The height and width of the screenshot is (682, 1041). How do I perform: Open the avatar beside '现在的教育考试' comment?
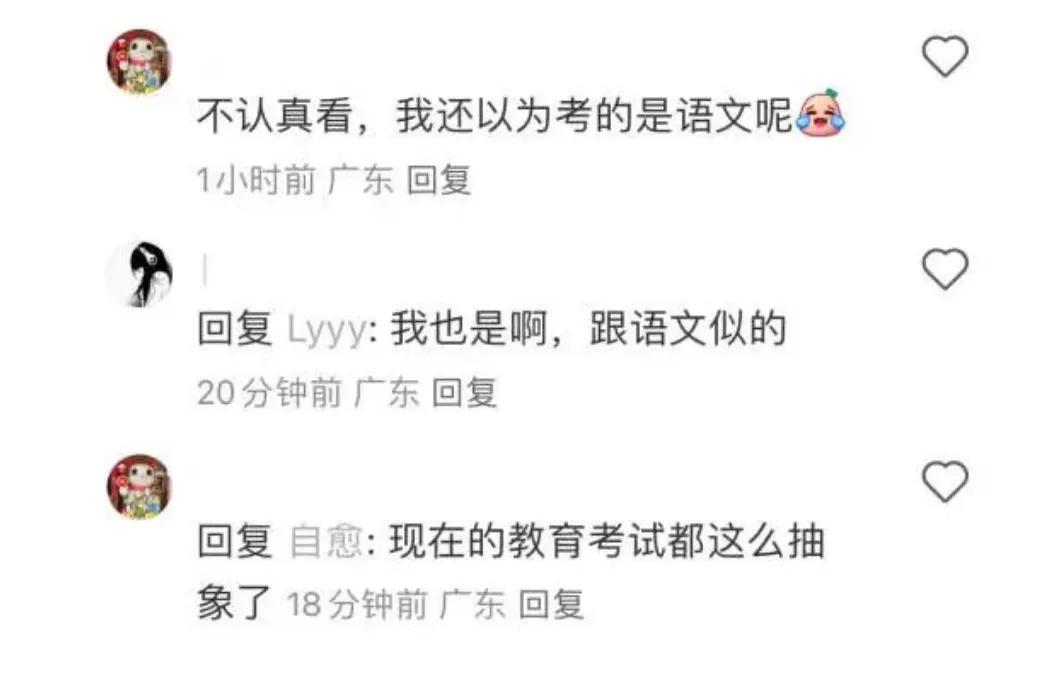tap(139, 486)
